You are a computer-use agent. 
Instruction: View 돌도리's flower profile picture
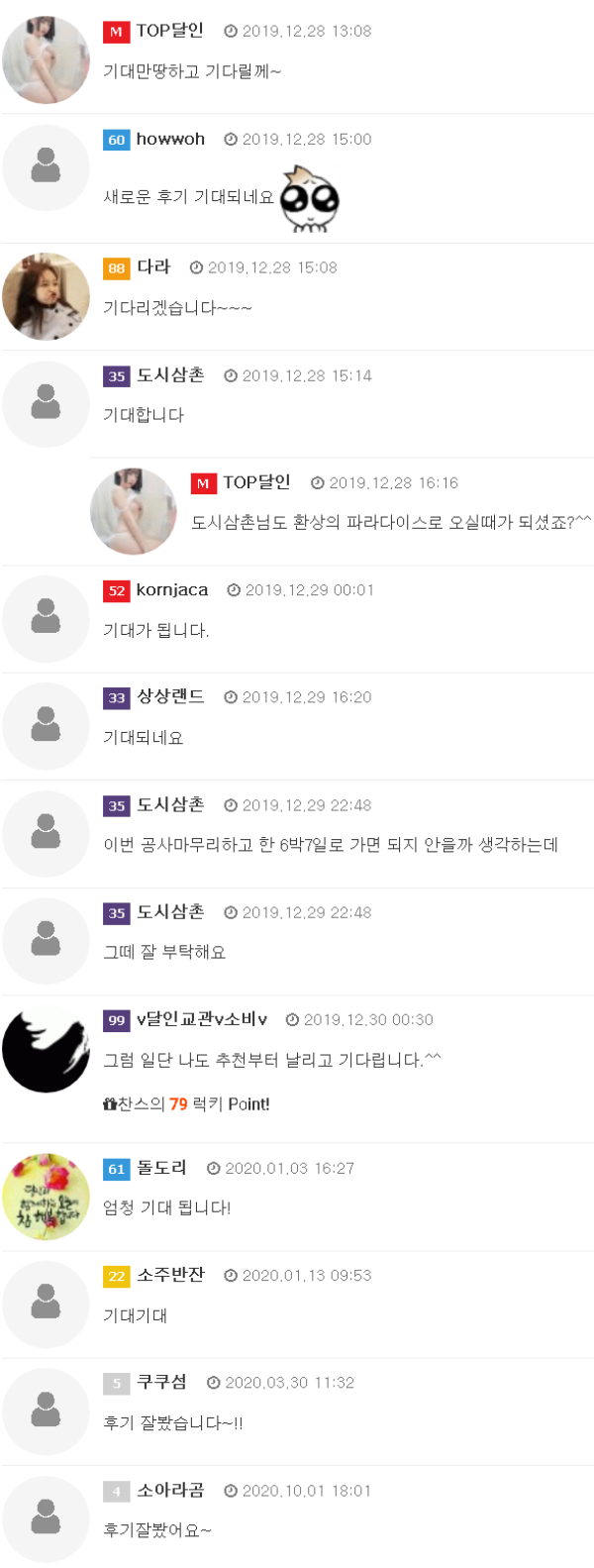click(x=46, y=1196)
